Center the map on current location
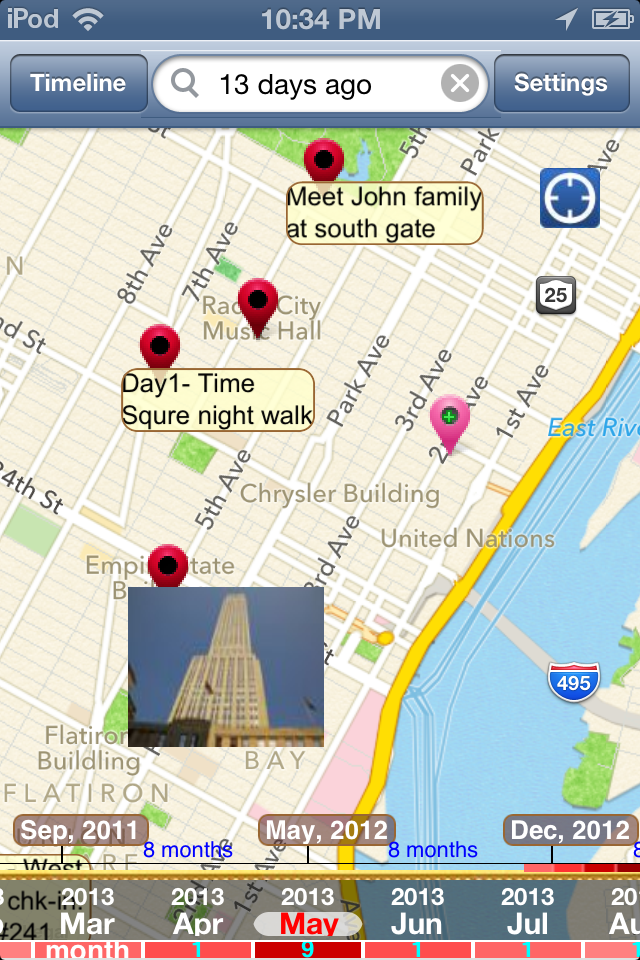This screenshot has width=640, height=960. pos(570,198)
